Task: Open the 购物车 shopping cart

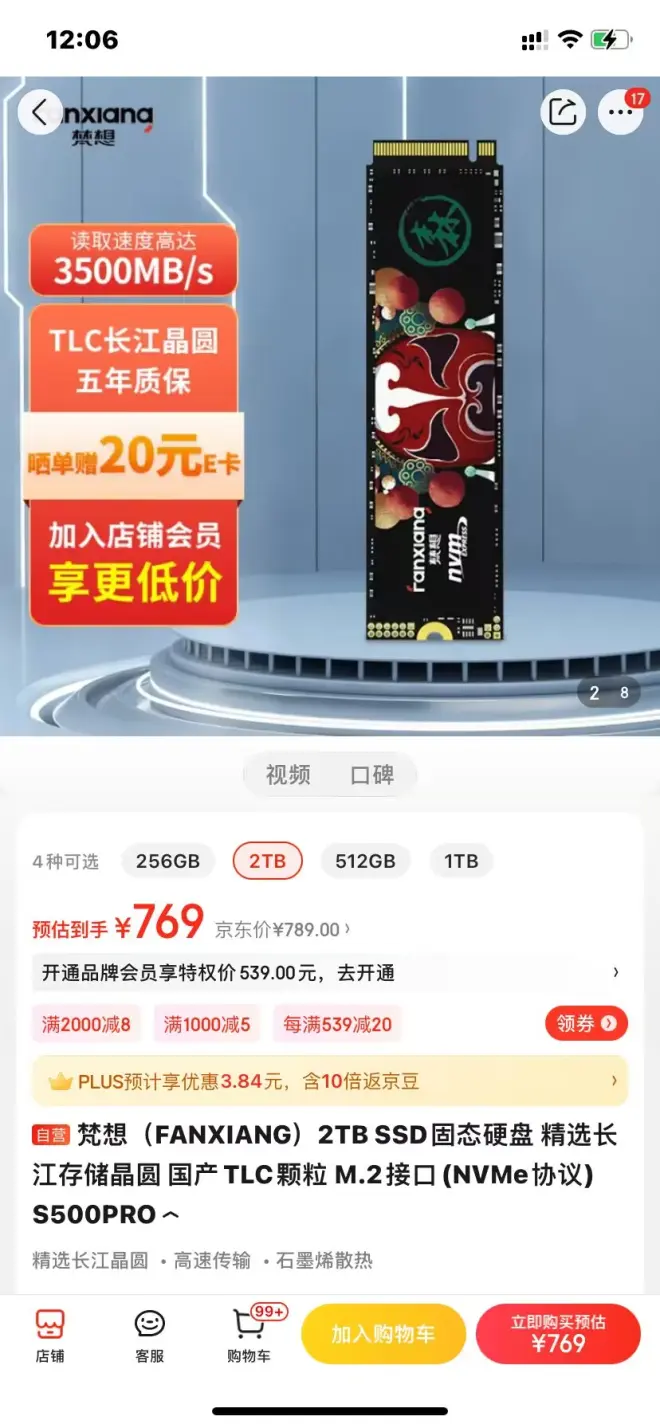Action: pos(249,1335)
